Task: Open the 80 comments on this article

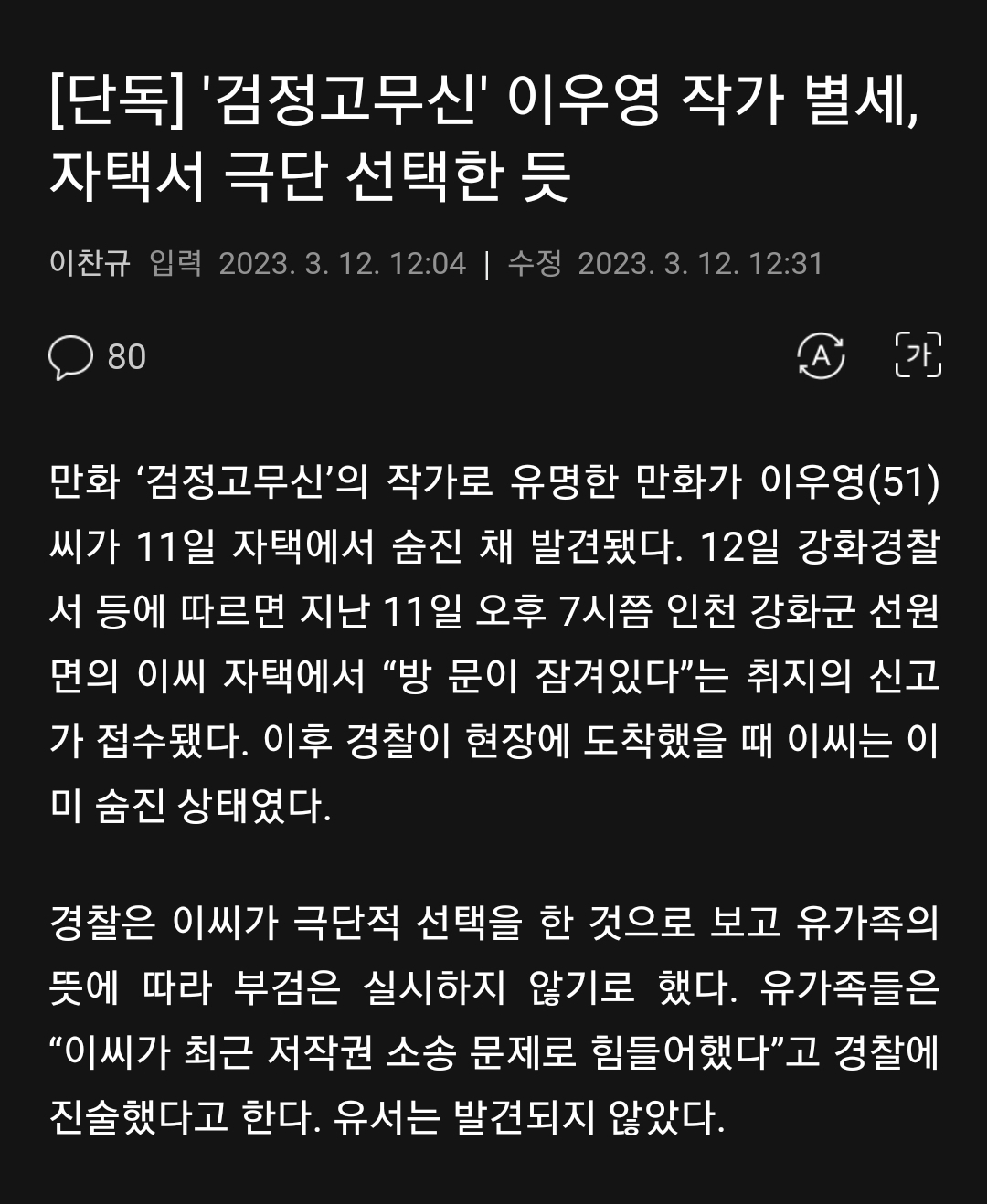Action: (x=97, y=356)
